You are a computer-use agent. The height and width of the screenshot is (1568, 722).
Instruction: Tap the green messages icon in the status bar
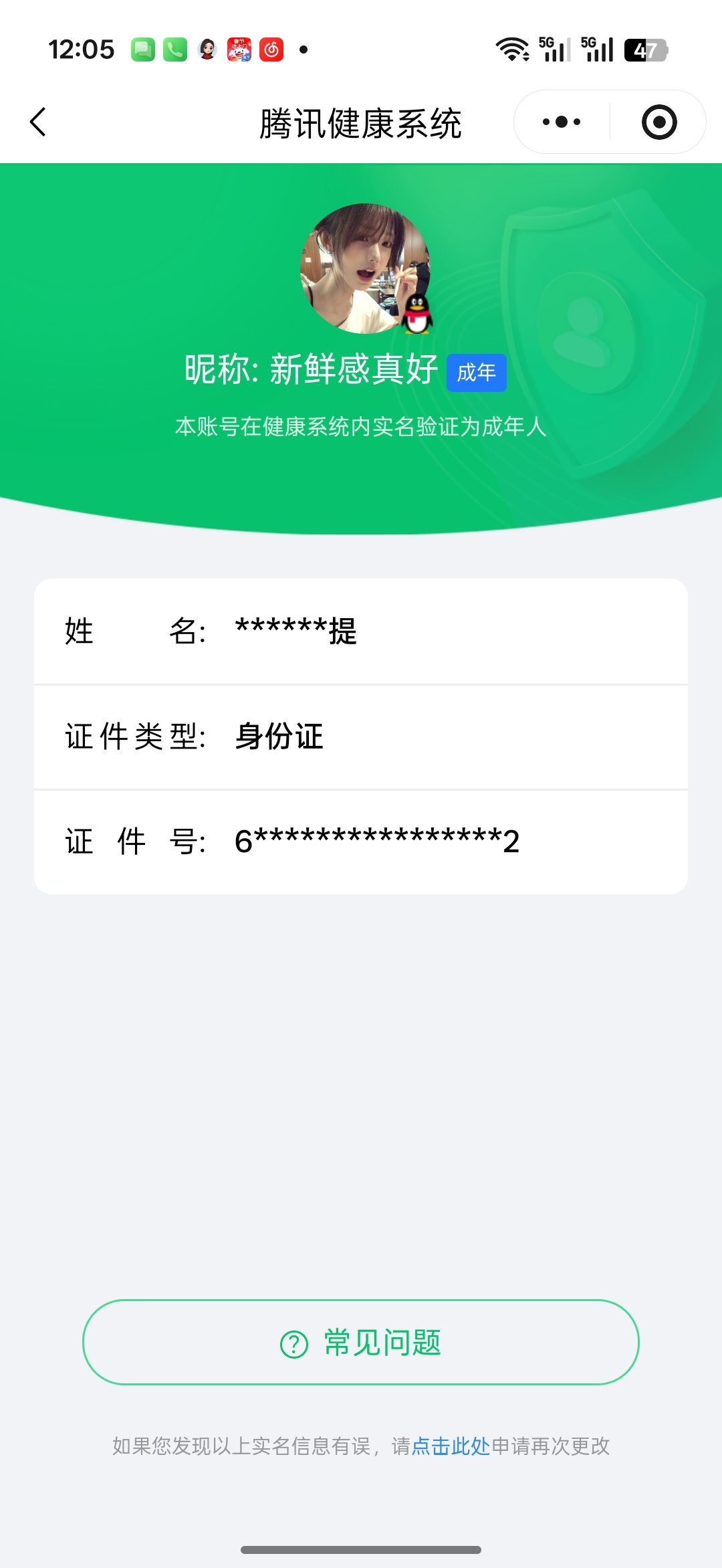point(142,48)
